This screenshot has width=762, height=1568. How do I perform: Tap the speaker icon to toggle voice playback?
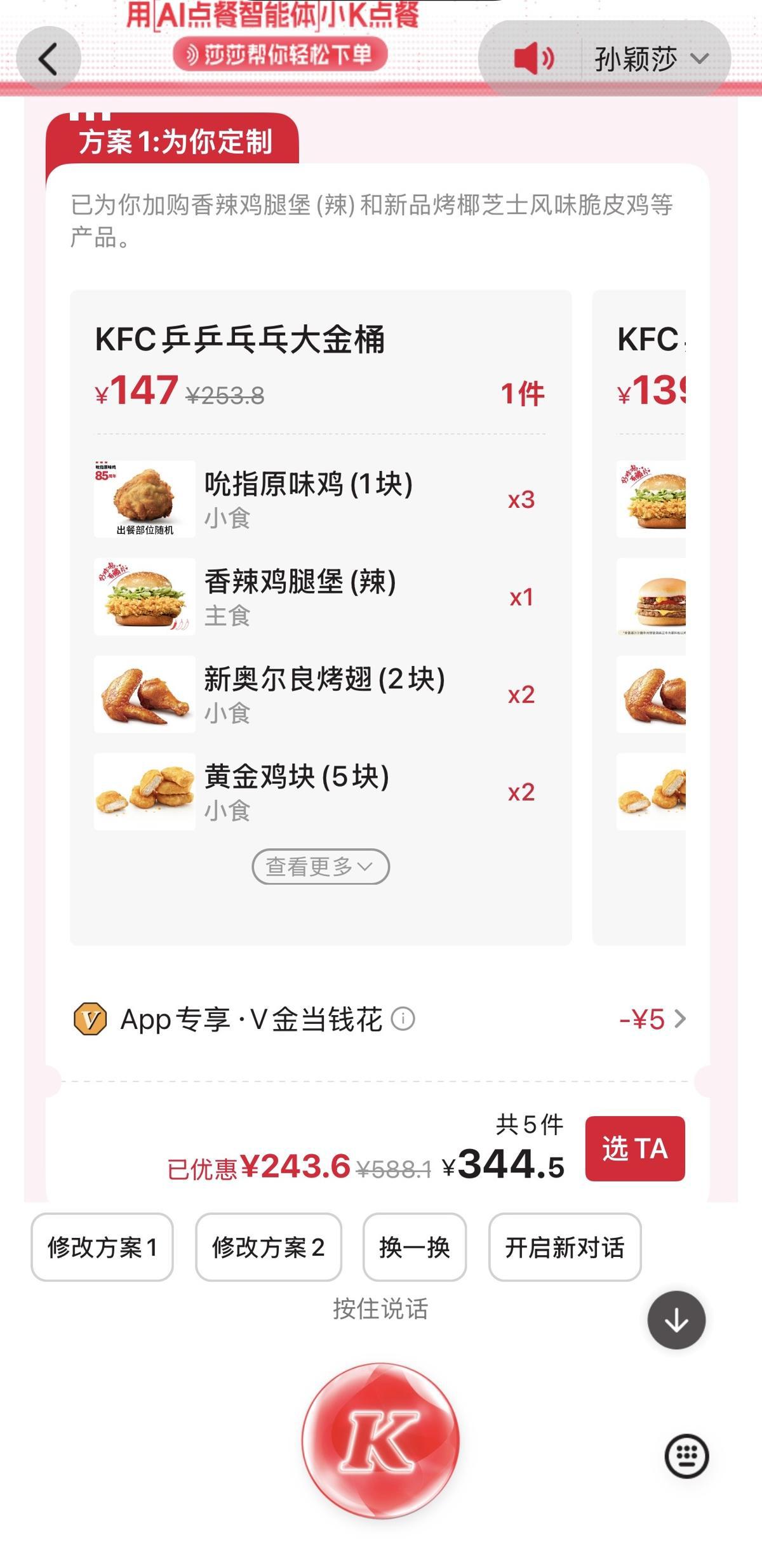pos(535,58)
